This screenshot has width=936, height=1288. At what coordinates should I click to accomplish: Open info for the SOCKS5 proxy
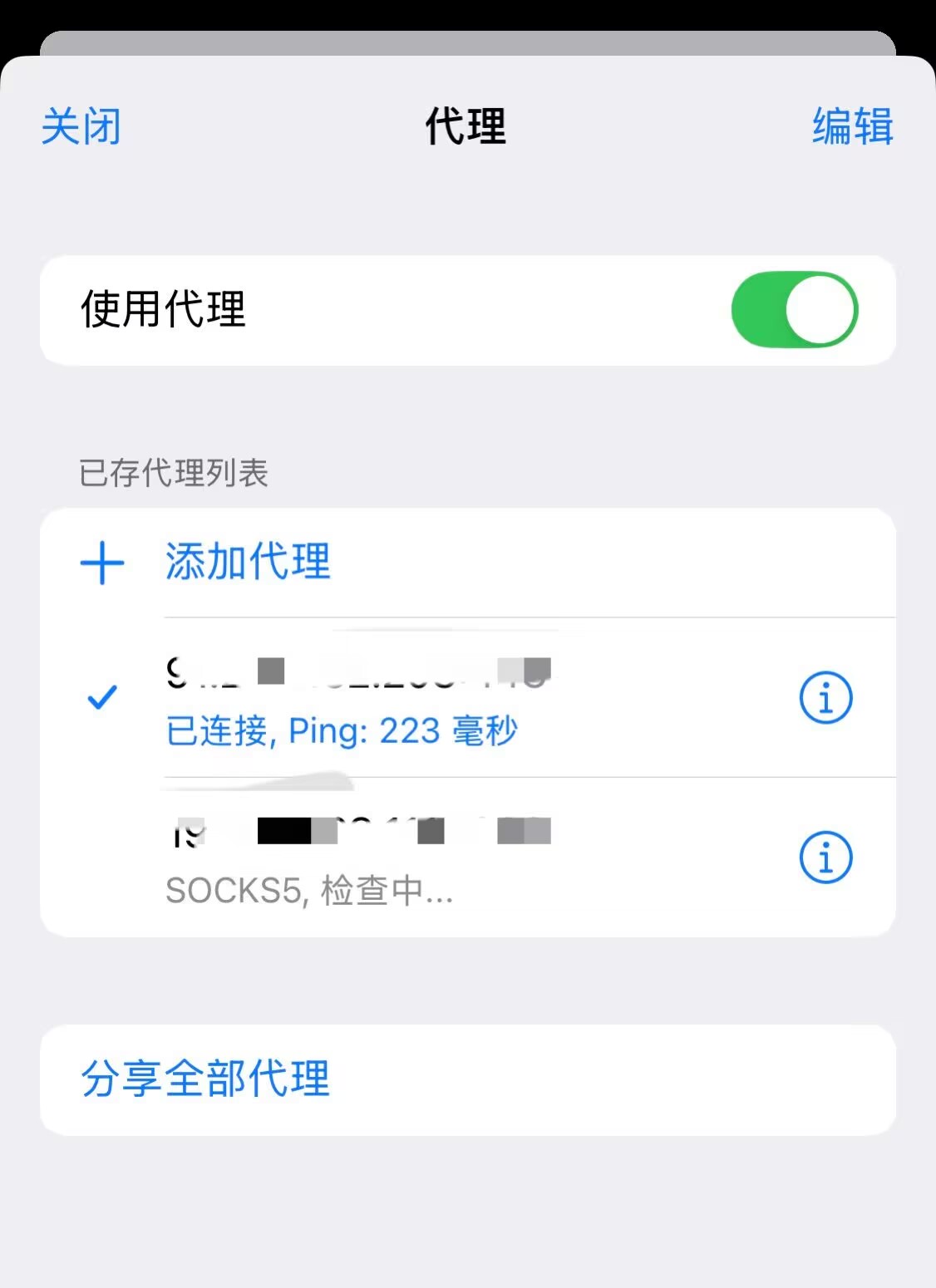coord(825,858)
